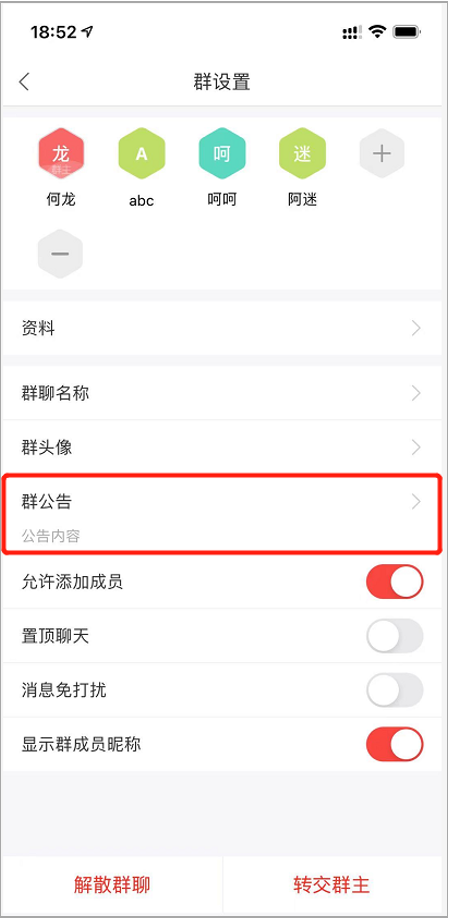This screenshot has width=449, height=918.
Task: View member 呵呵's profile
Action: [222, 154]
